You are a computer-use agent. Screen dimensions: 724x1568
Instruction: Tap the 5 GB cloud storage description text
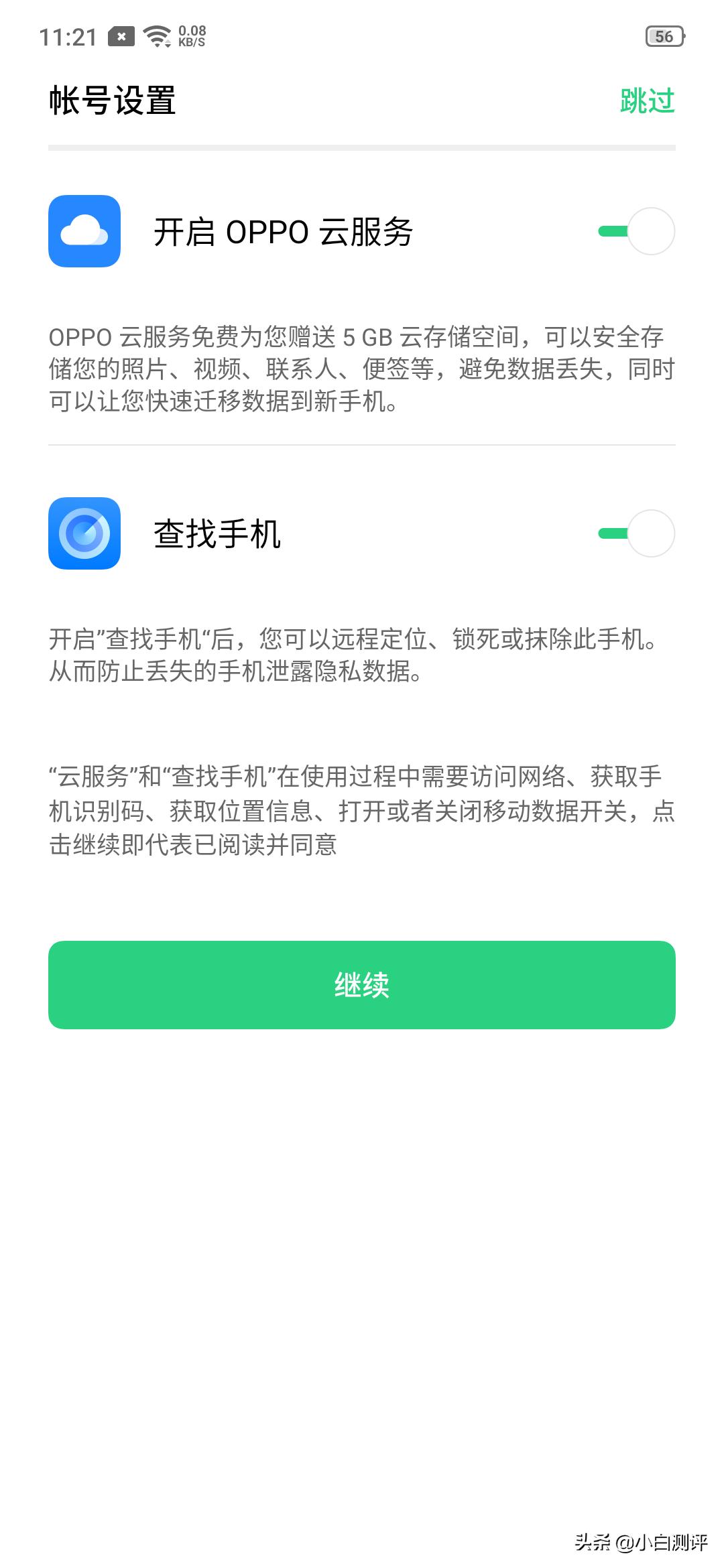(x=362, y=369)
